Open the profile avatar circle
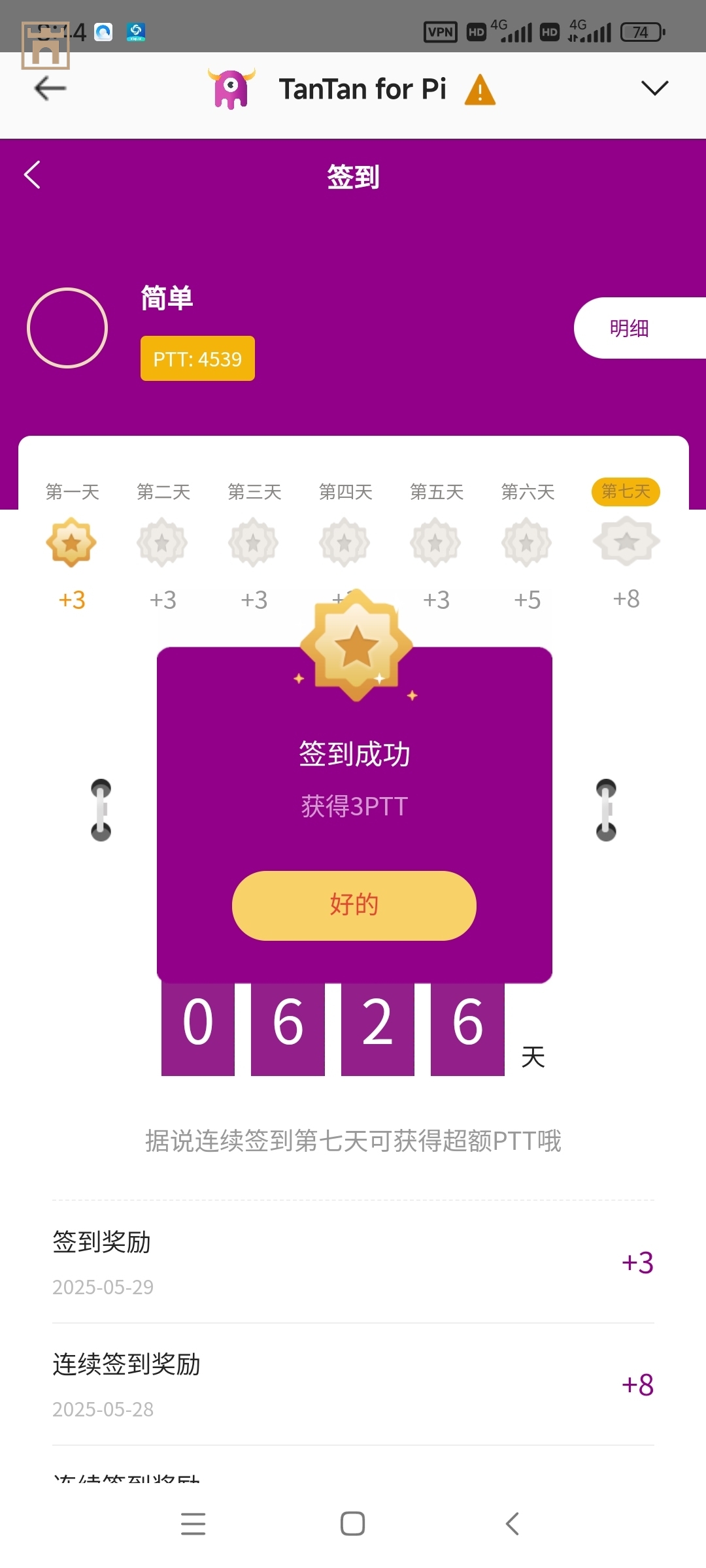The height and width of the screenshot is (1568, 706). [67, 328]
